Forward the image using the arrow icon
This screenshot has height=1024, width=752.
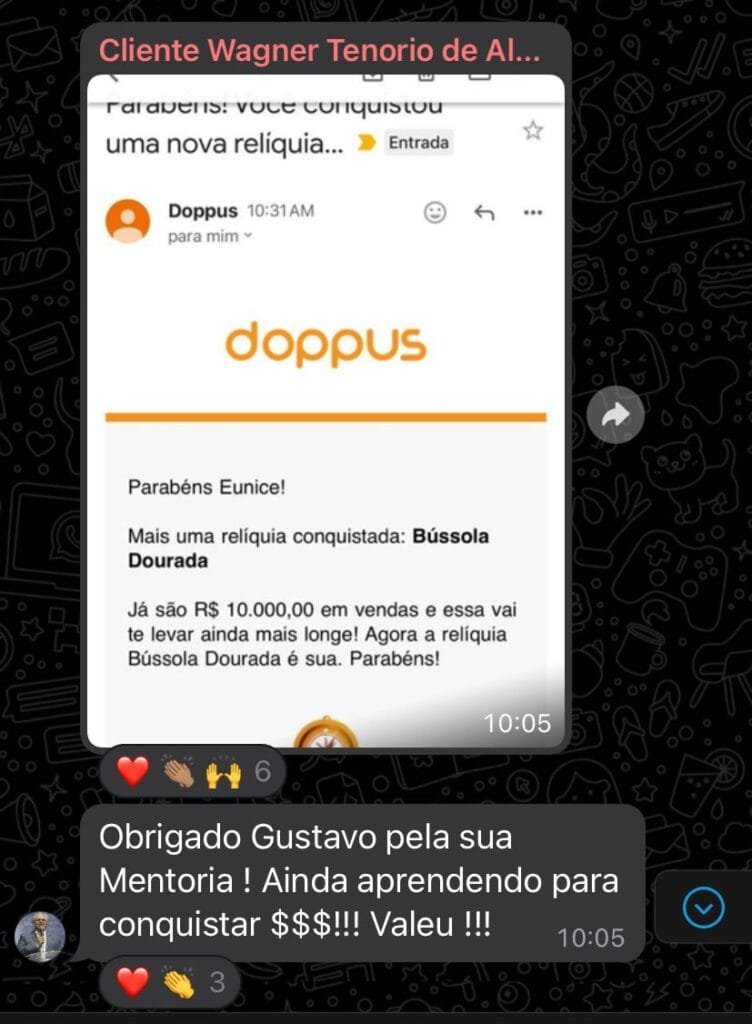615,414
